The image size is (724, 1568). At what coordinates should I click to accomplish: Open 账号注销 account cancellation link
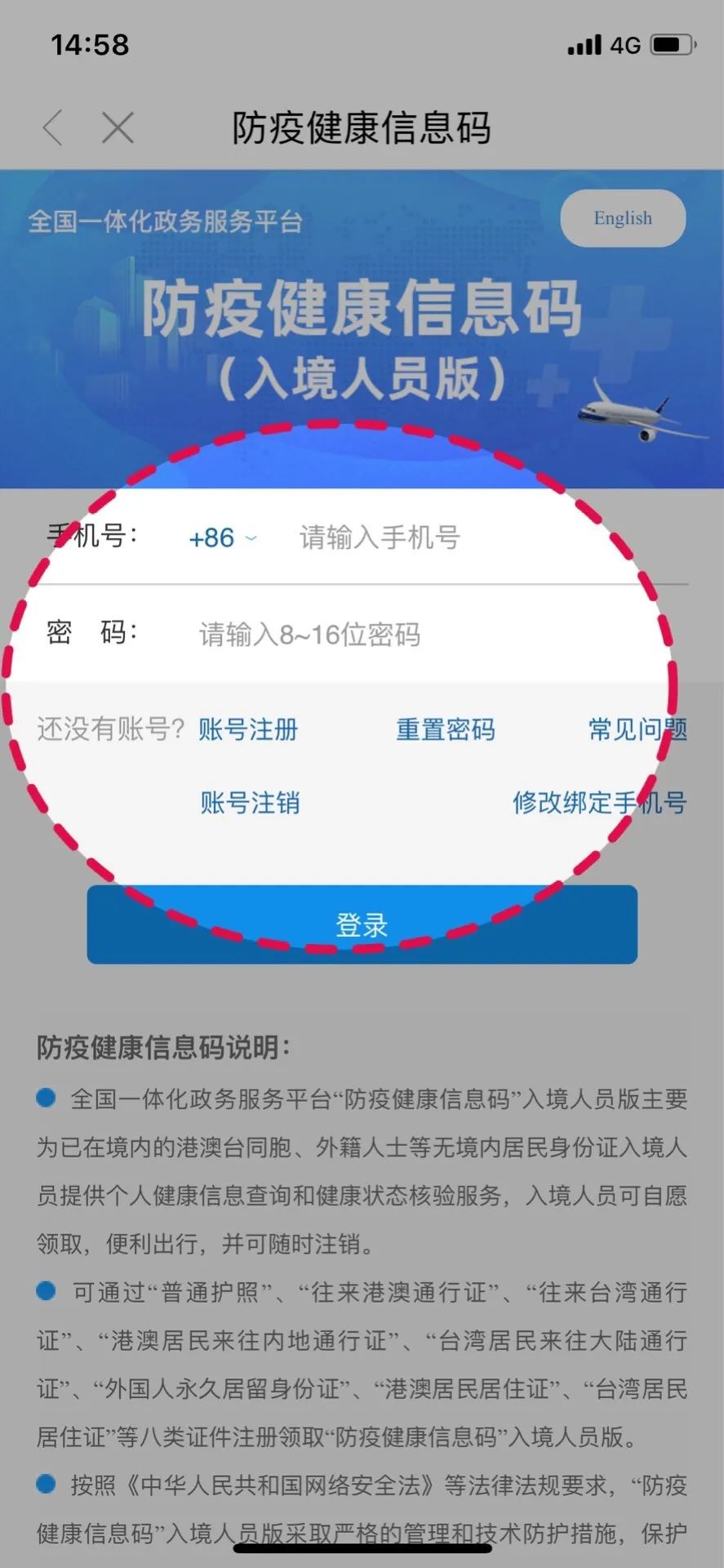click(x=250, y=803)
